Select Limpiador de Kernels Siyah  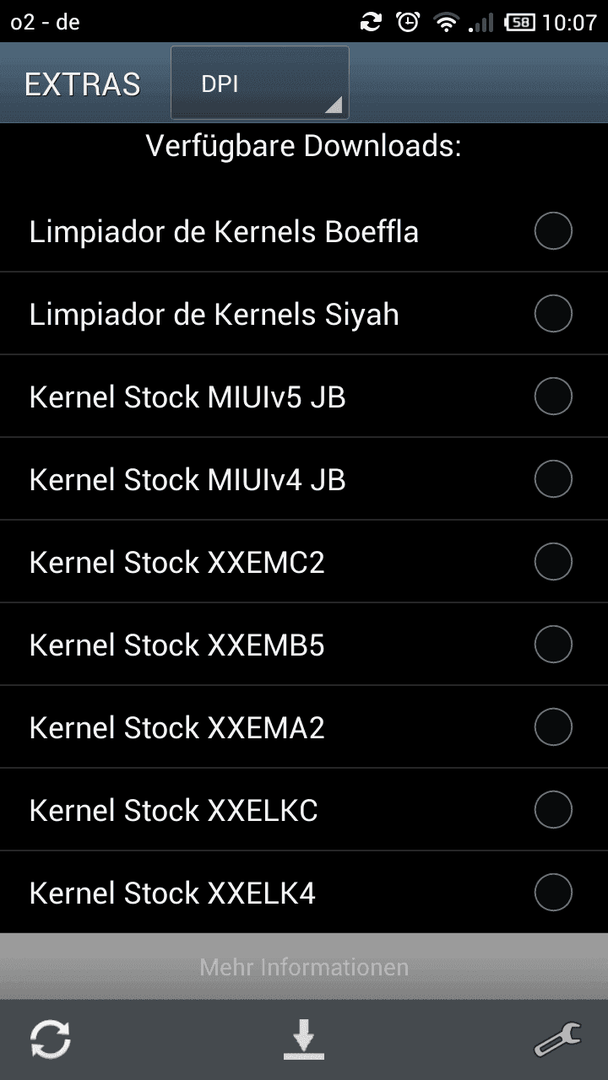[304, 314]
